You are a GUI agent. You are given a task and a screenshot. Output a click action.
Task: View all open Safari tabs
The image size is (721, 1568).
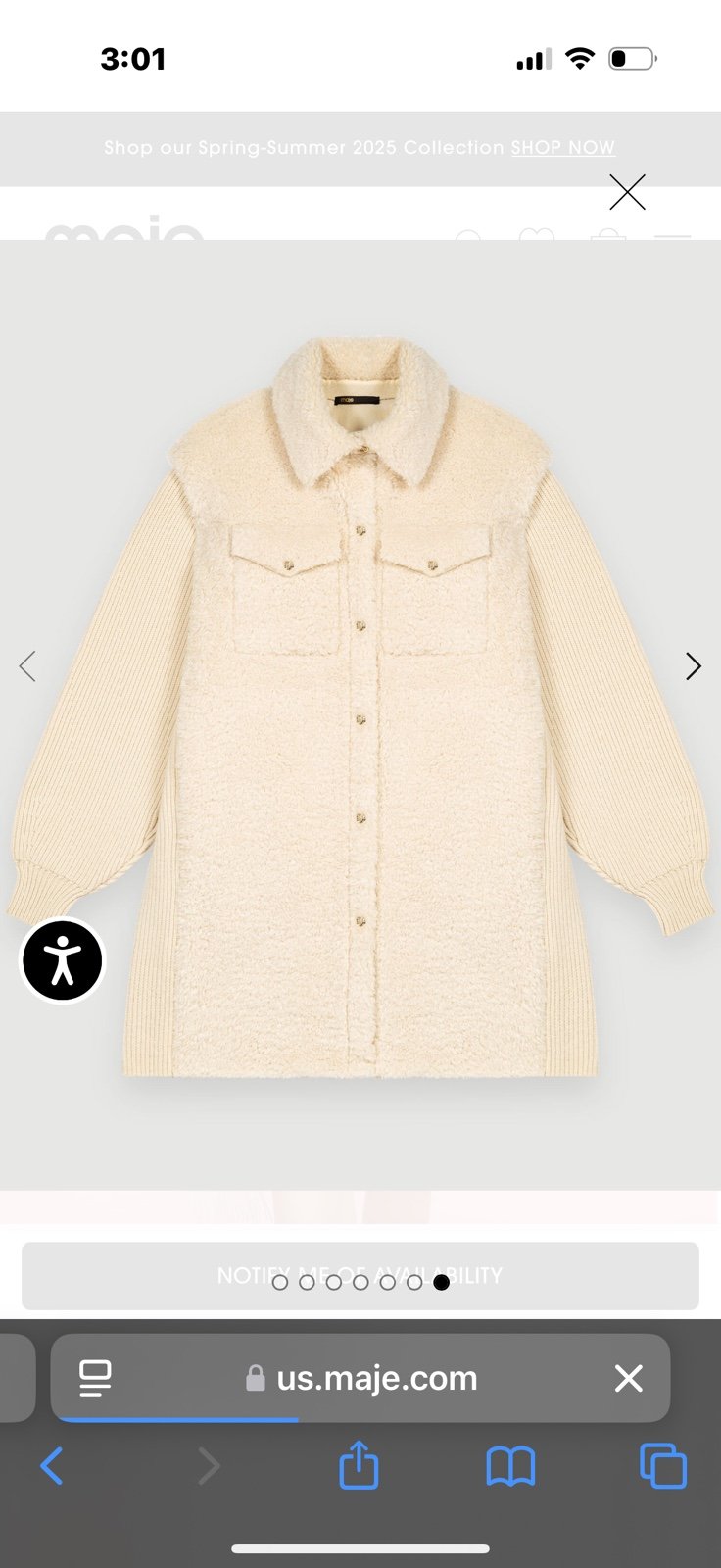click(x=663, y=1467)
